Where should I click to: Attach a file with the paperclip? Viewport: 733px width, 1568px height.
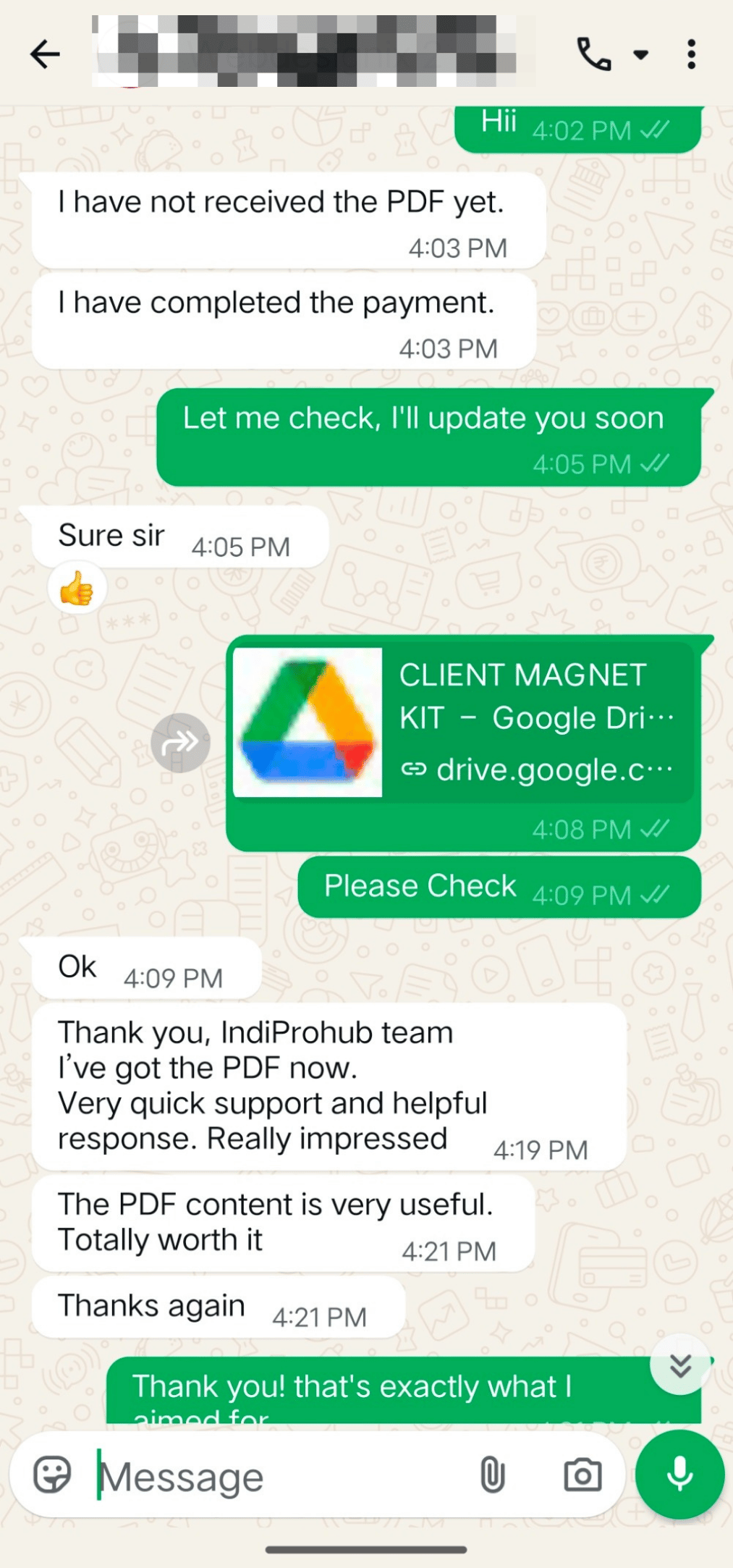[493, 1475]
